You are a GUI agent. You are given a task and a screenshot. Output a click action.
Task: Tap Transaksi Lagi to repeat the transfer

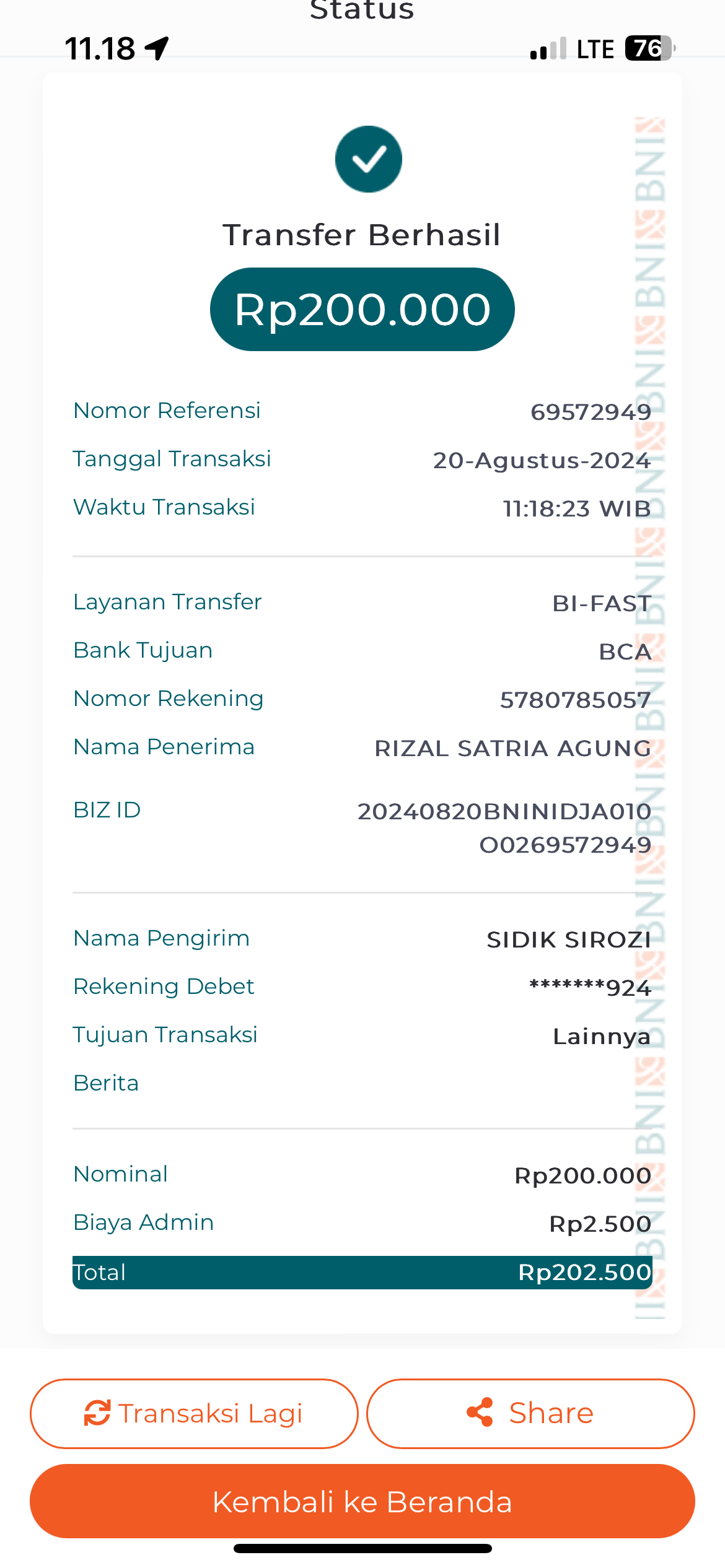pyautogui.click(x=194, y=1414)
